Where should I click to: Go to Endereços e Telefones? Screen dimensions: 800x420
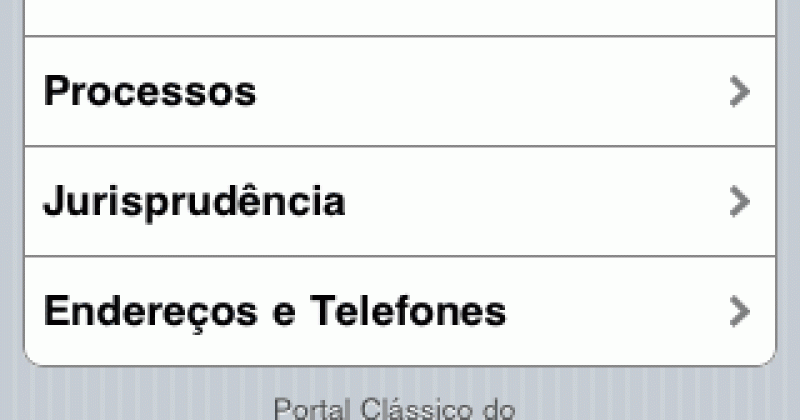tap(398, 311)
